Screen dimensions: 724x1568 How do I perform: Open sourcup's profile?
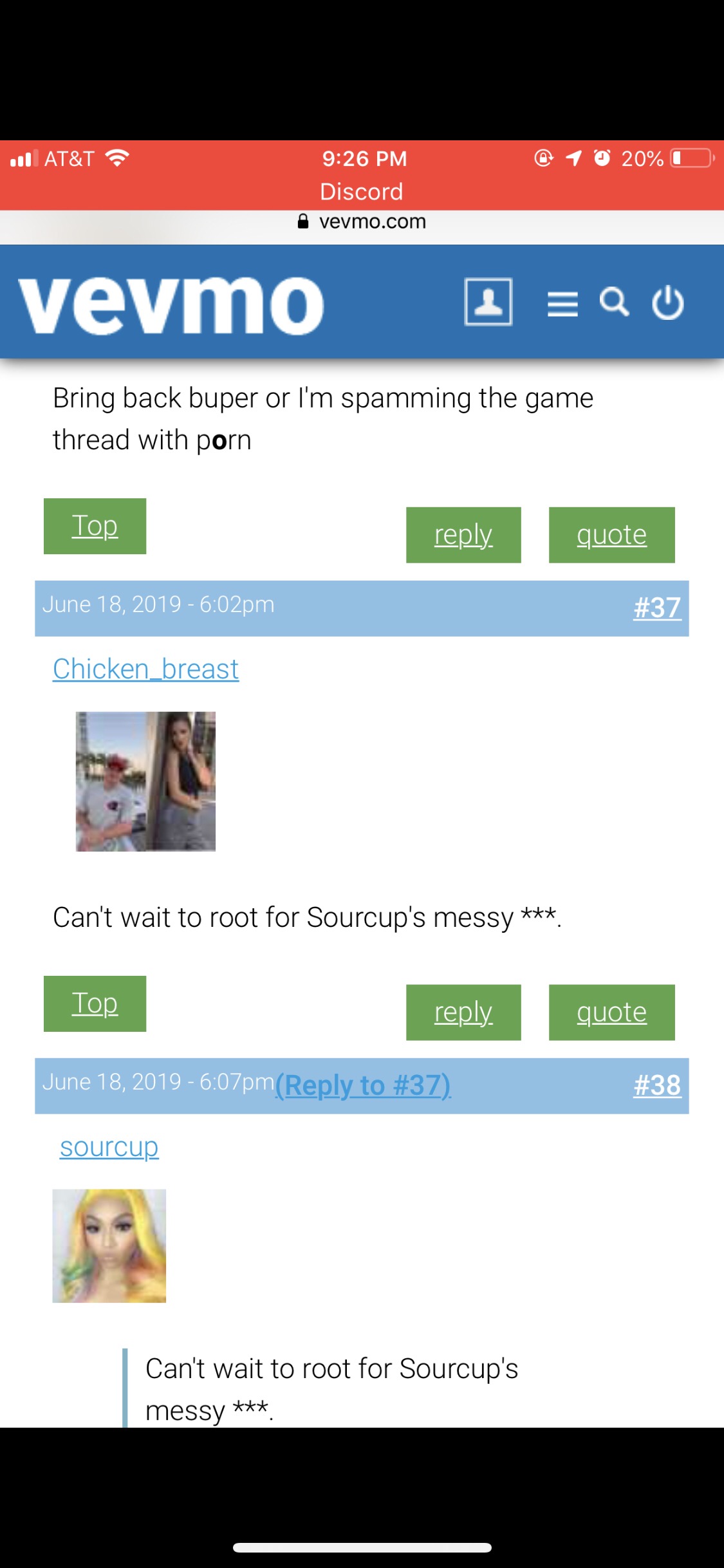(109, 1147)
